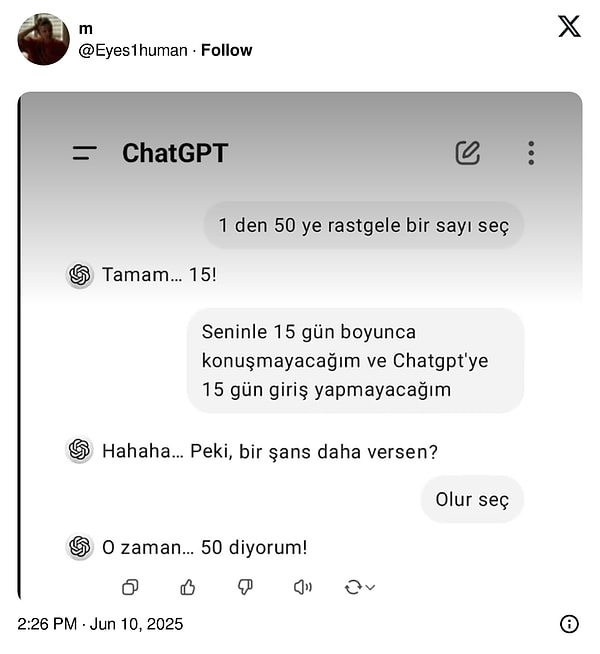600x654 pixels.
Task: Follow the @Eyes1human account
Action: tap(227, 50)
